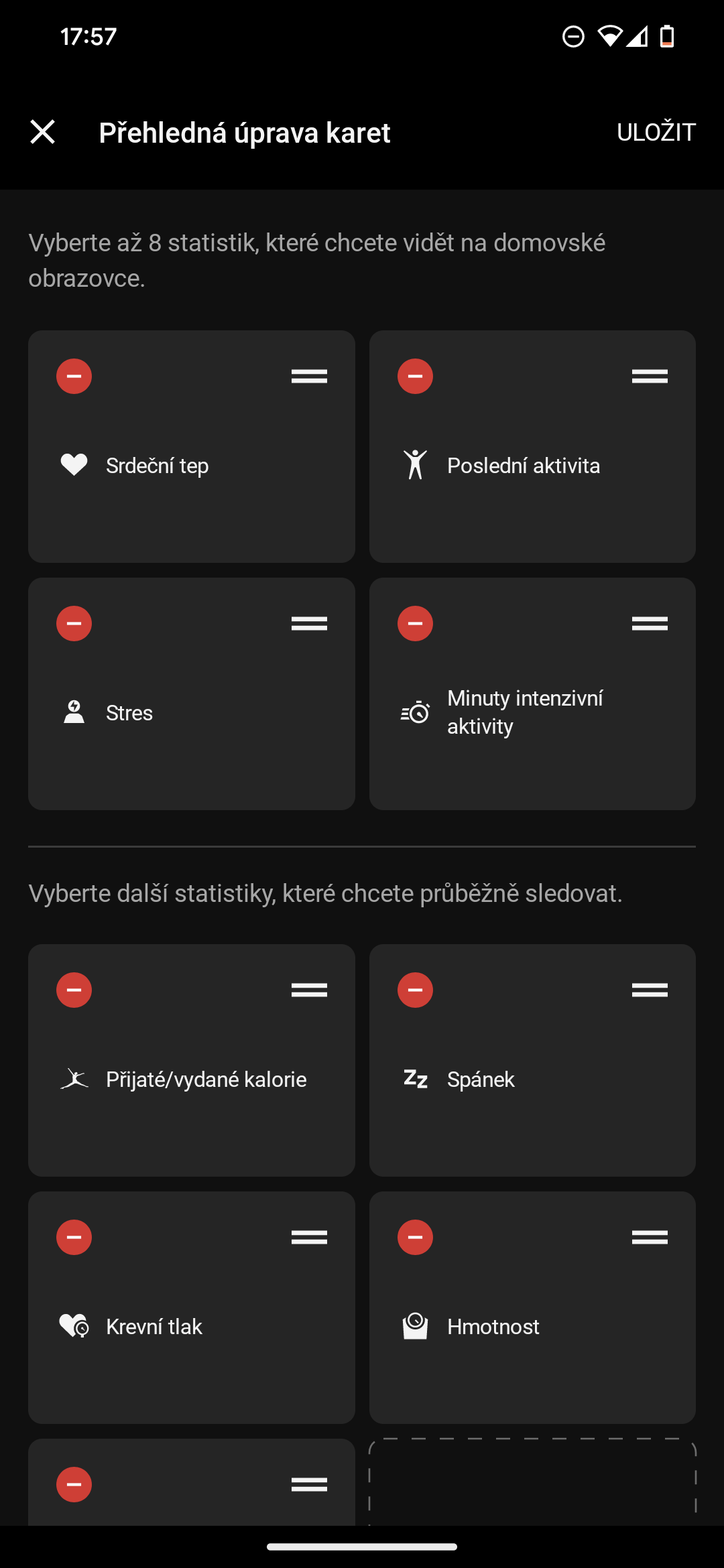Remove Minuty intenzivní aktivity card

click(x=415, y=623)
